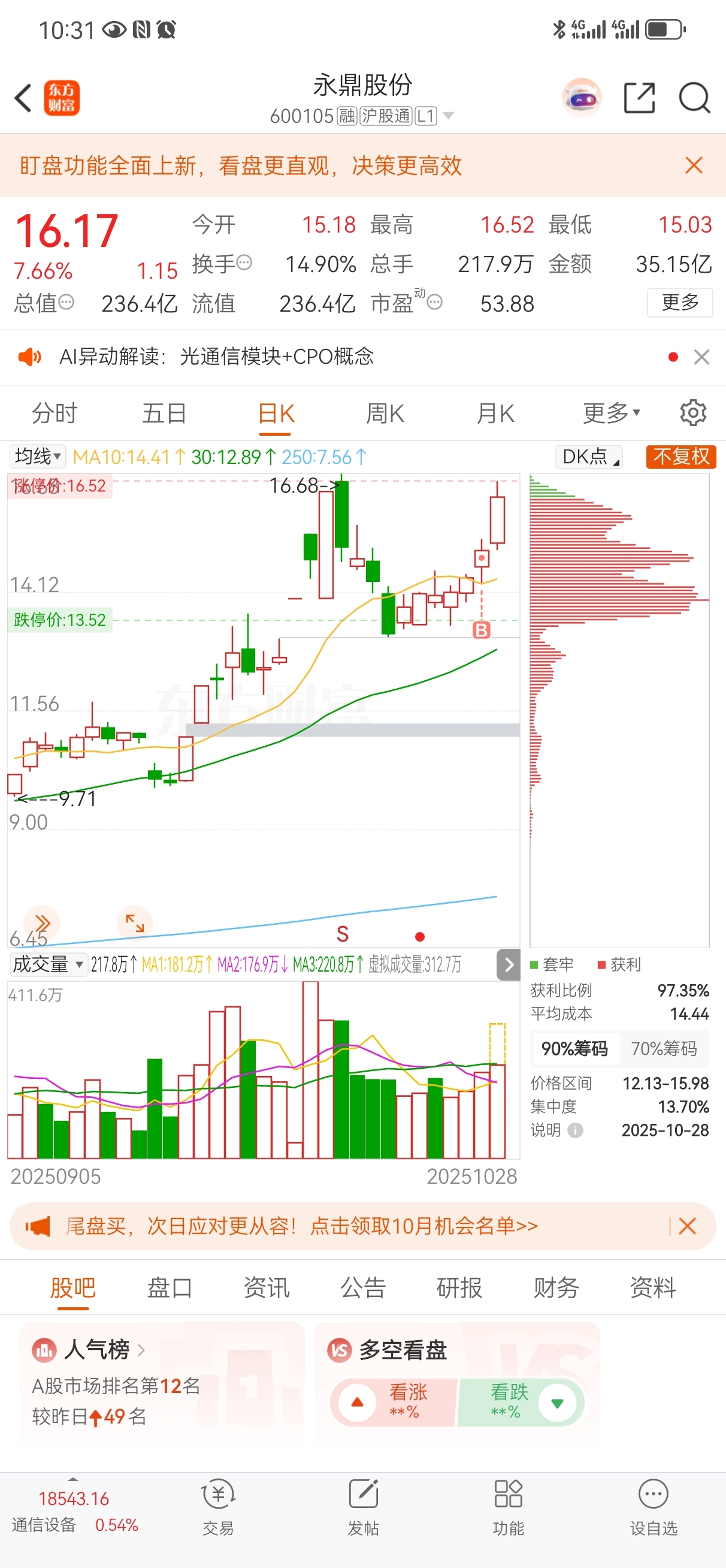Open the 盘口 tab

pos(170,1287)
